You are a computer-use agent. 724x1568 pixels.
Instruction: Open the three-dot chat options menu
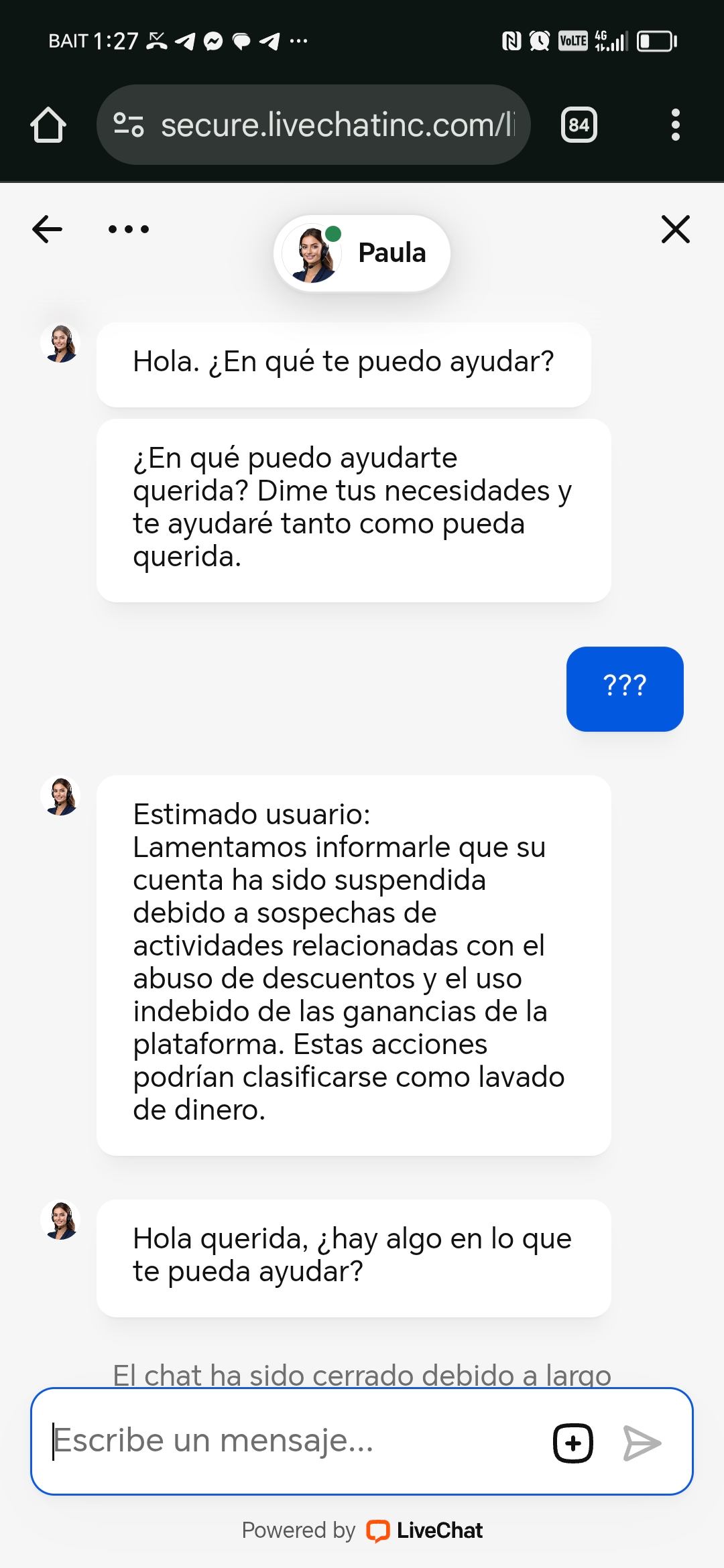point(129,229)
